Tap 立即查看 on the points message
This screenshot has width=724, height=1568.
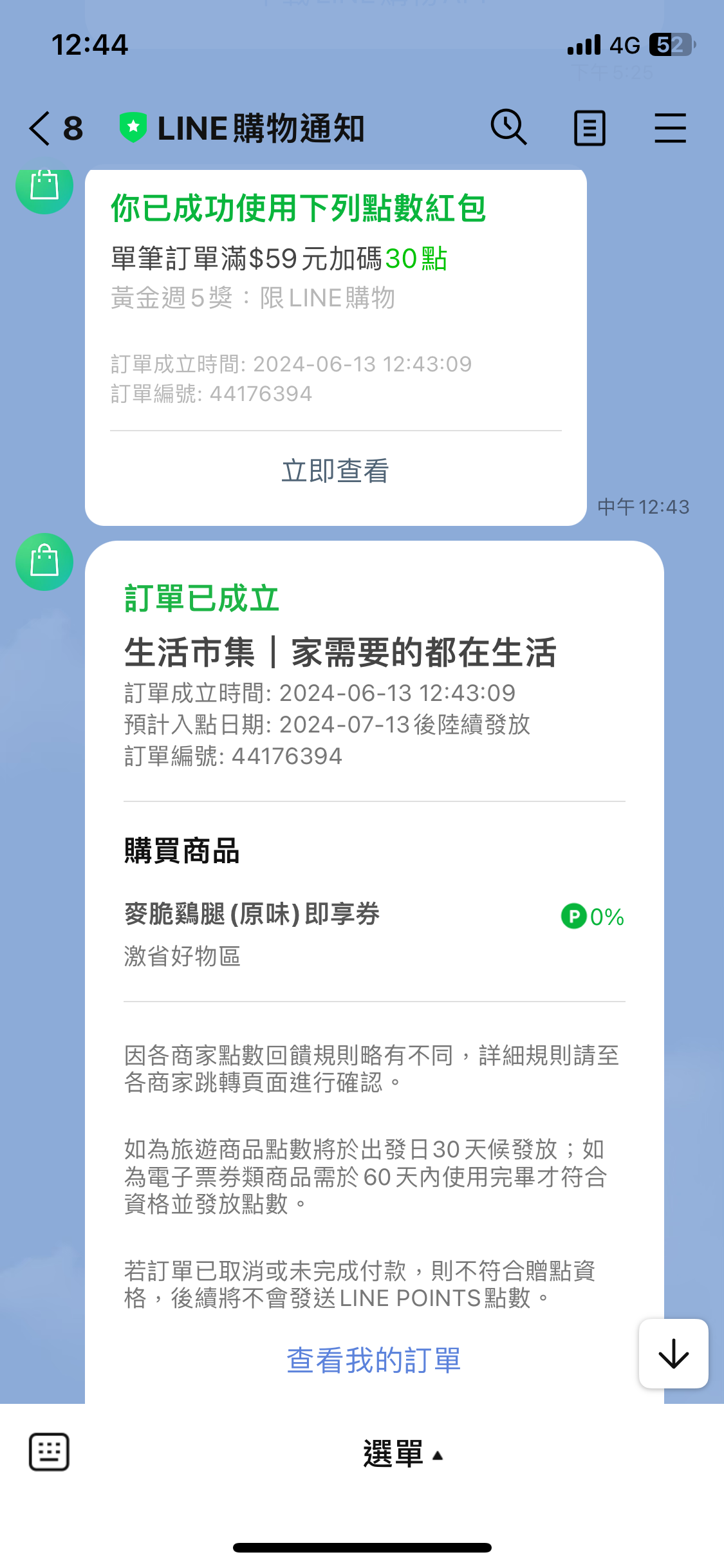[x=335, y=471]
